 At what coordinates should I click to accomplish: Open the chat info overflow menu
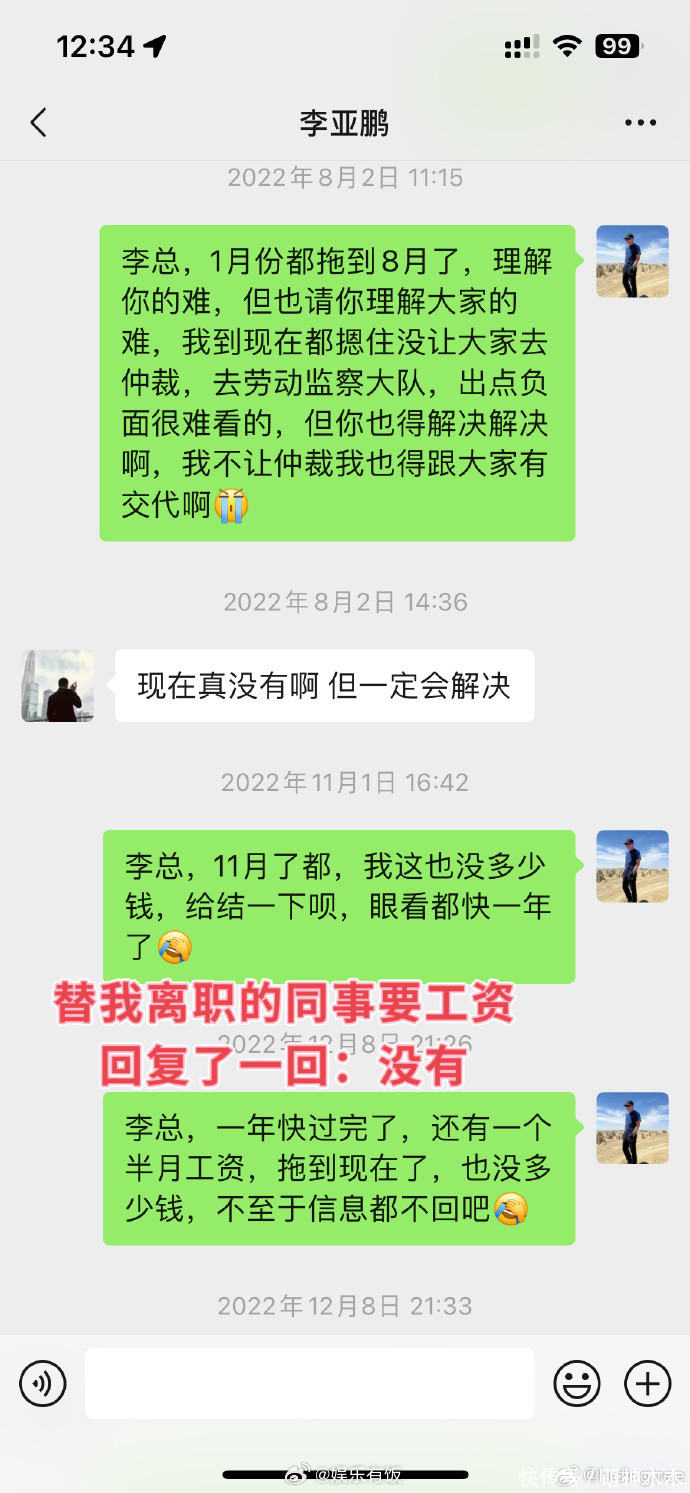[640, 123]
